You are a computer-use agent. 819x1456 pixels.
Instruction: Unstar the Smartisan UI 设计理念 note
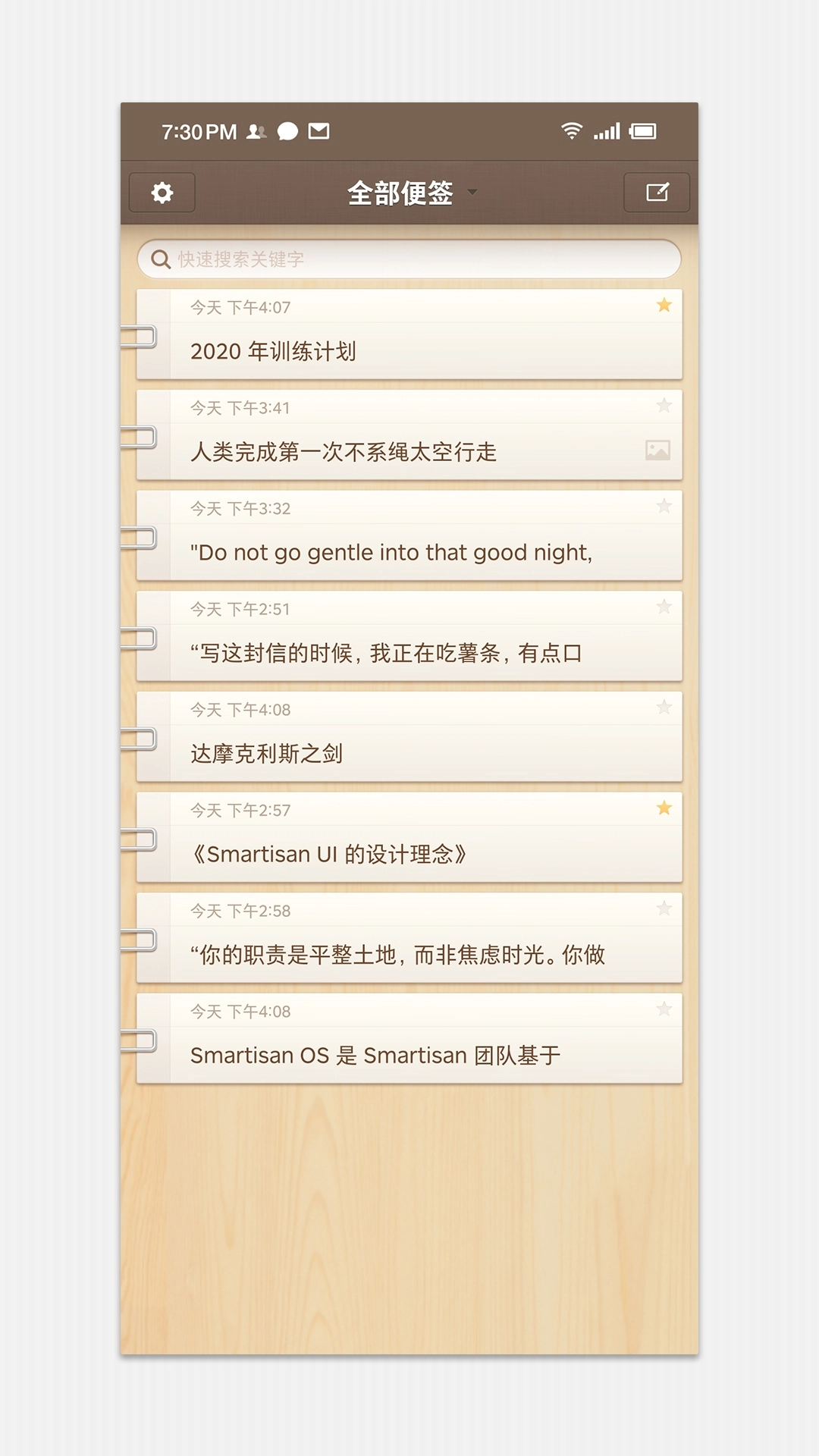(x=664, y=809)
